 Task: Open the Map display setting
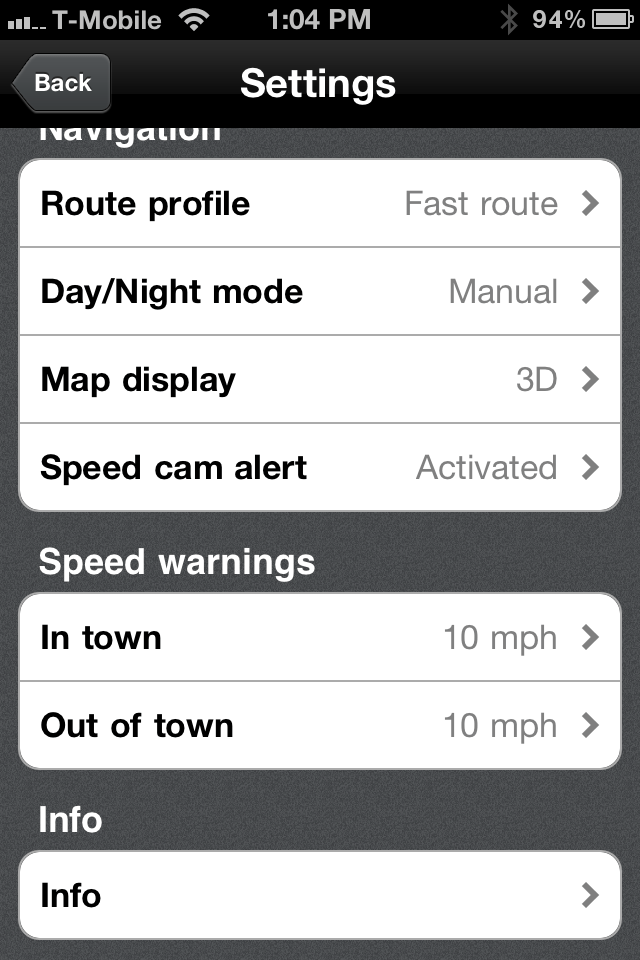point(320,380)
